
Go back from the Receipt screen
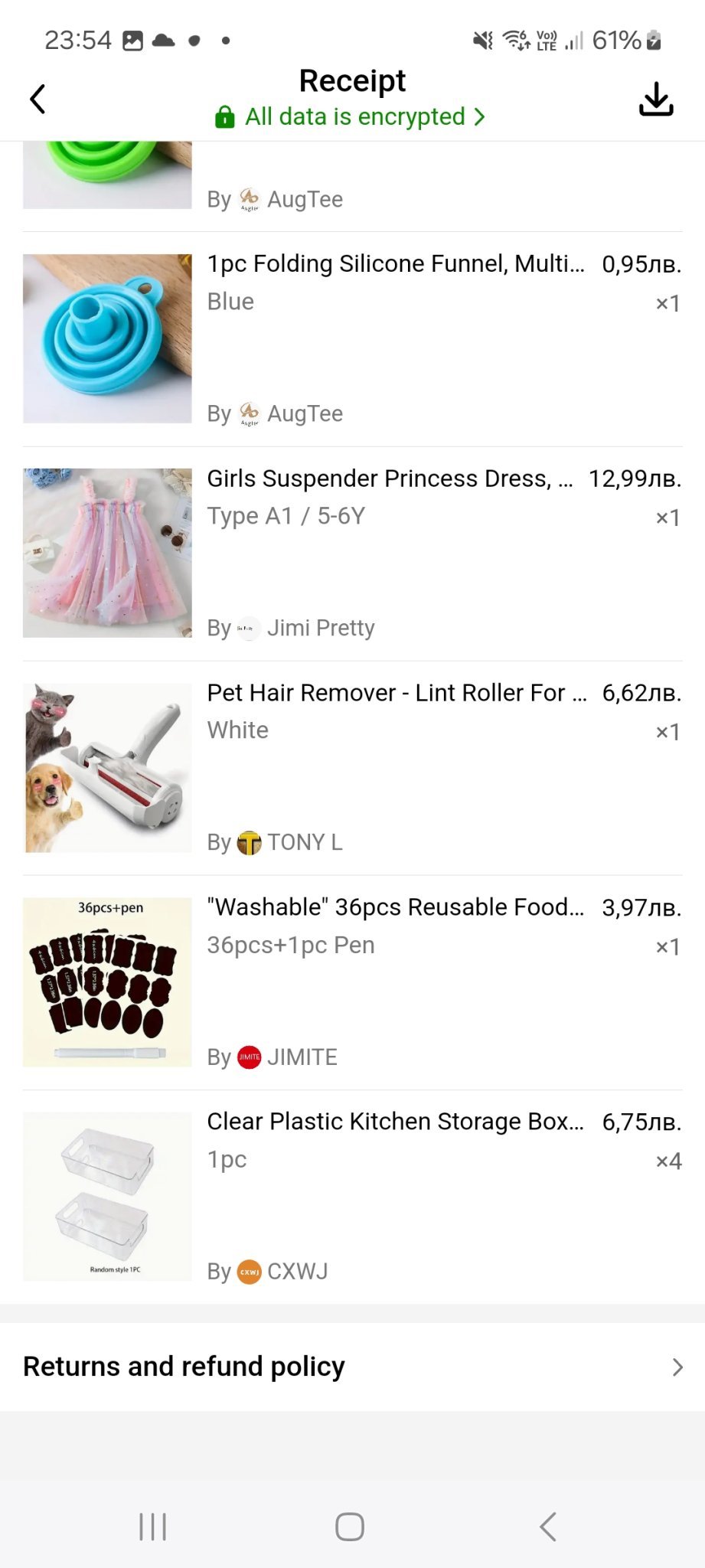pos(38,99)
